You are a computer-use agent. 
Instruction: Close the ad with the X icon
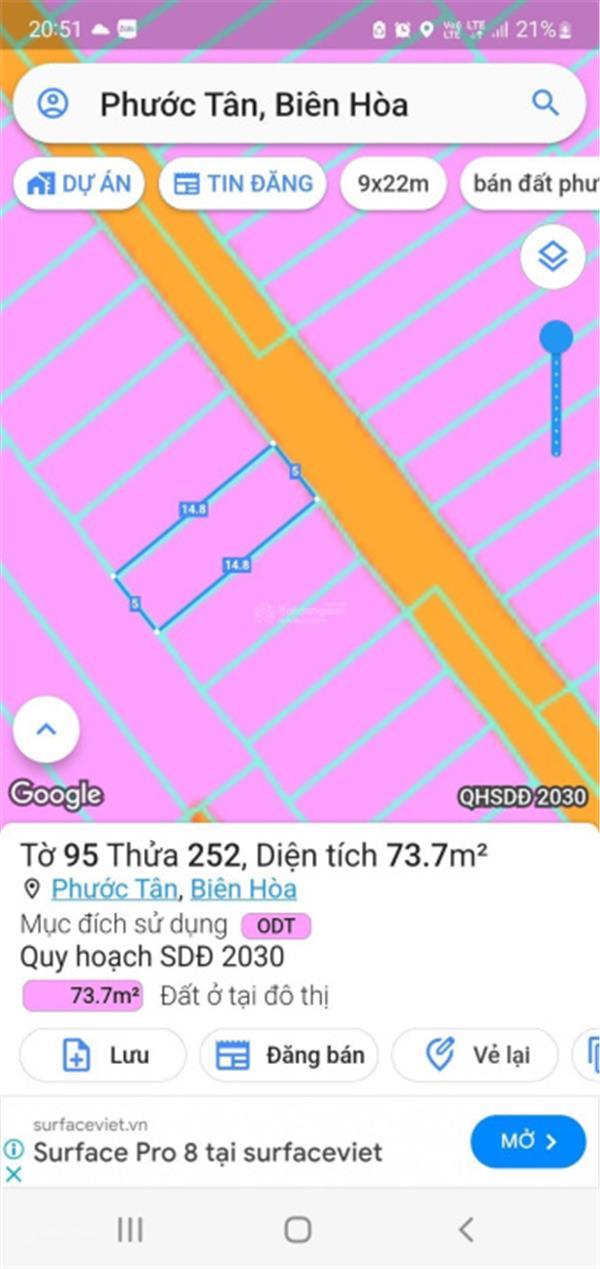(x=14, y=1174)
